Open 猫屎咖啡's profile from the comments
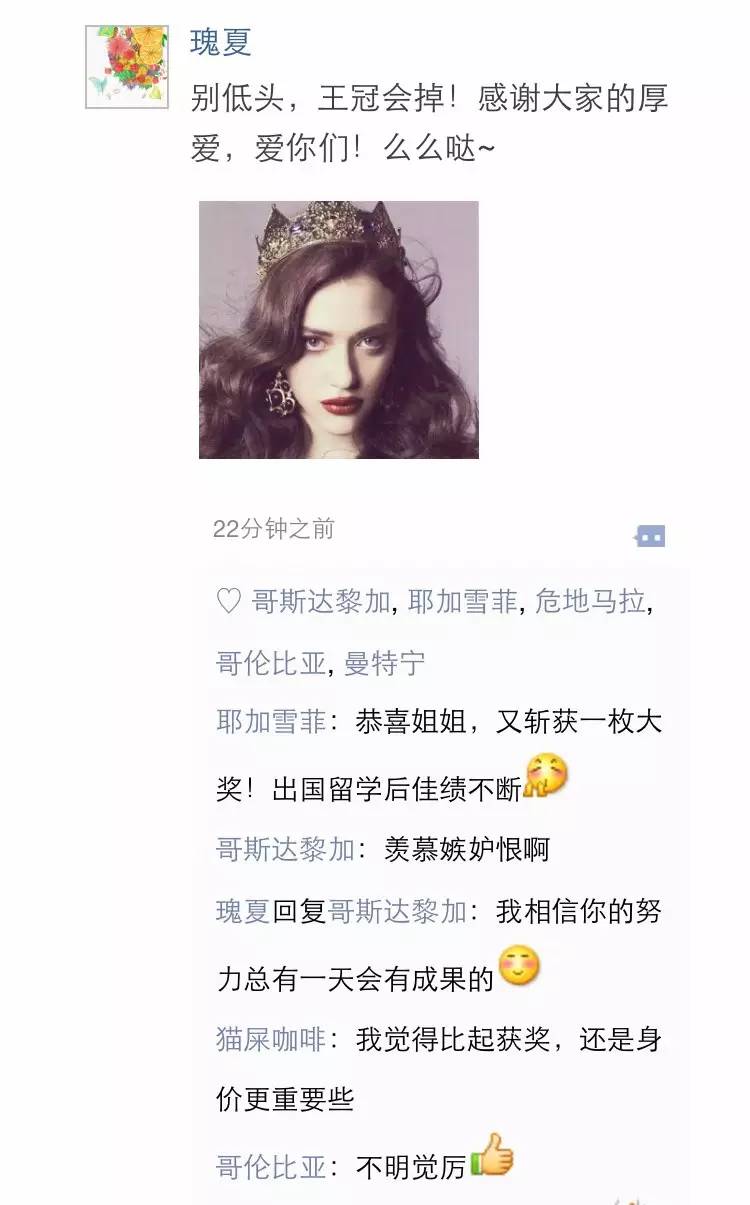This screenshot has width=750, height=1205. [x=271, y=1039]
